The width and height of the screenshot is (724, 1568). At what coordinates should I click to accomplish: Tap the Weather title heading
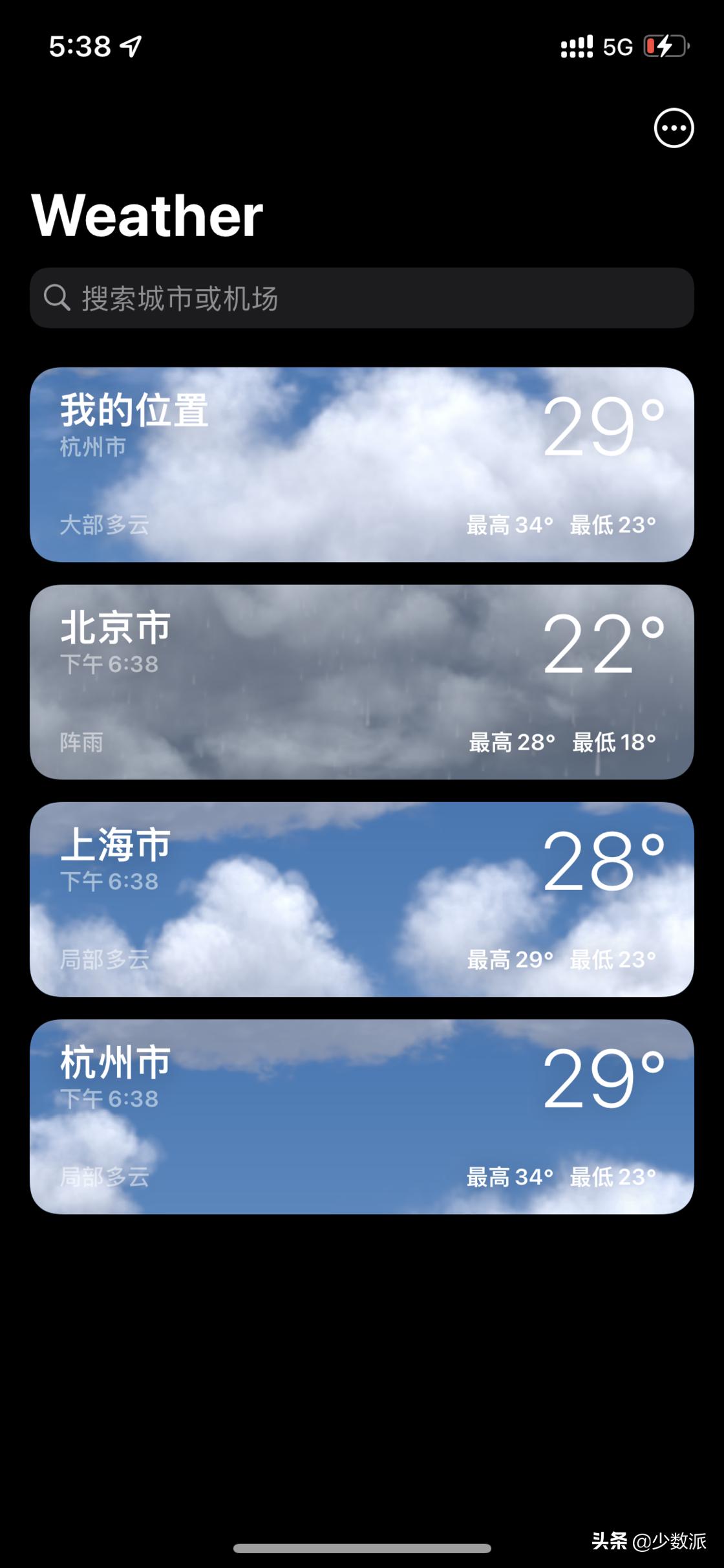[x=147, y=215]
